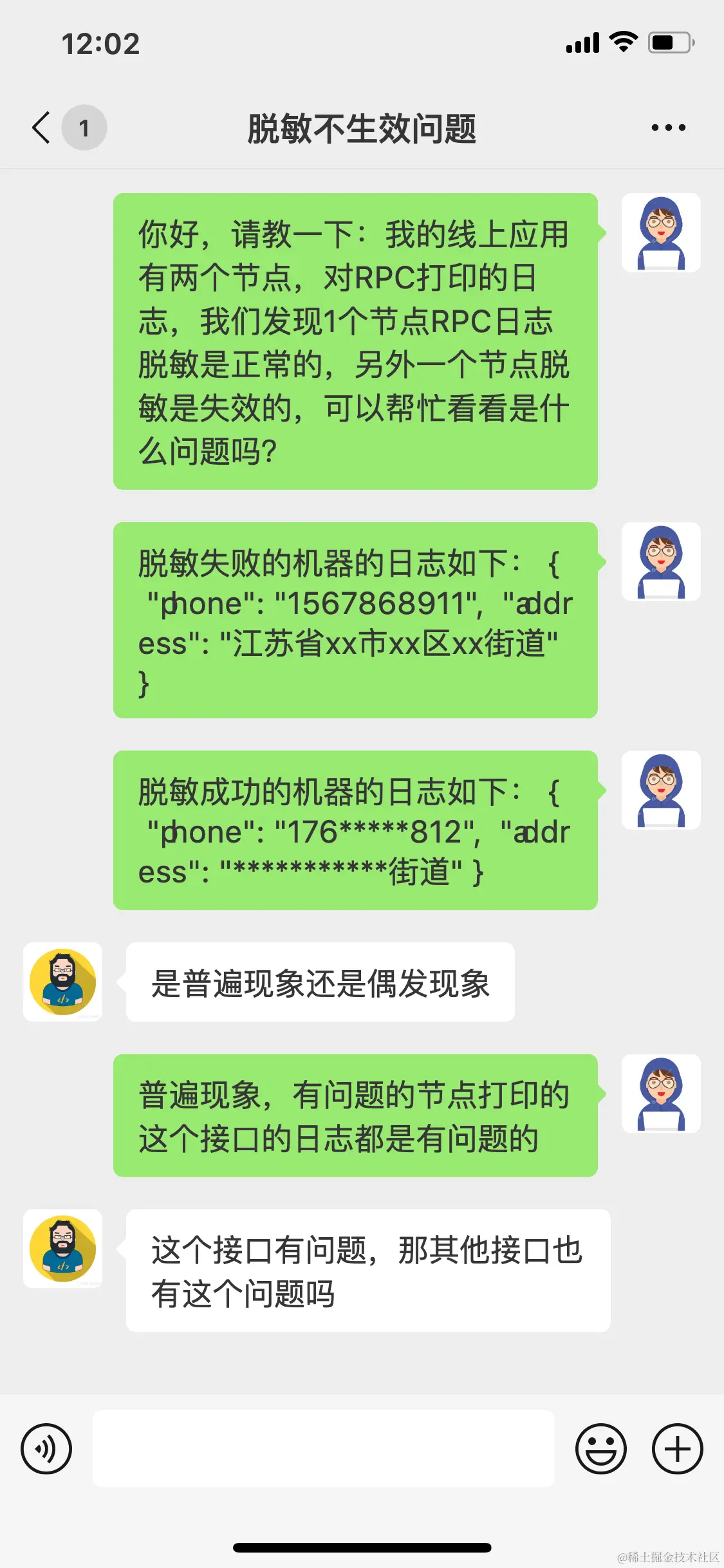The image size is (724, 1568).
Task: Tap the battery indicator in the status bar
Action: coord(669,41)
